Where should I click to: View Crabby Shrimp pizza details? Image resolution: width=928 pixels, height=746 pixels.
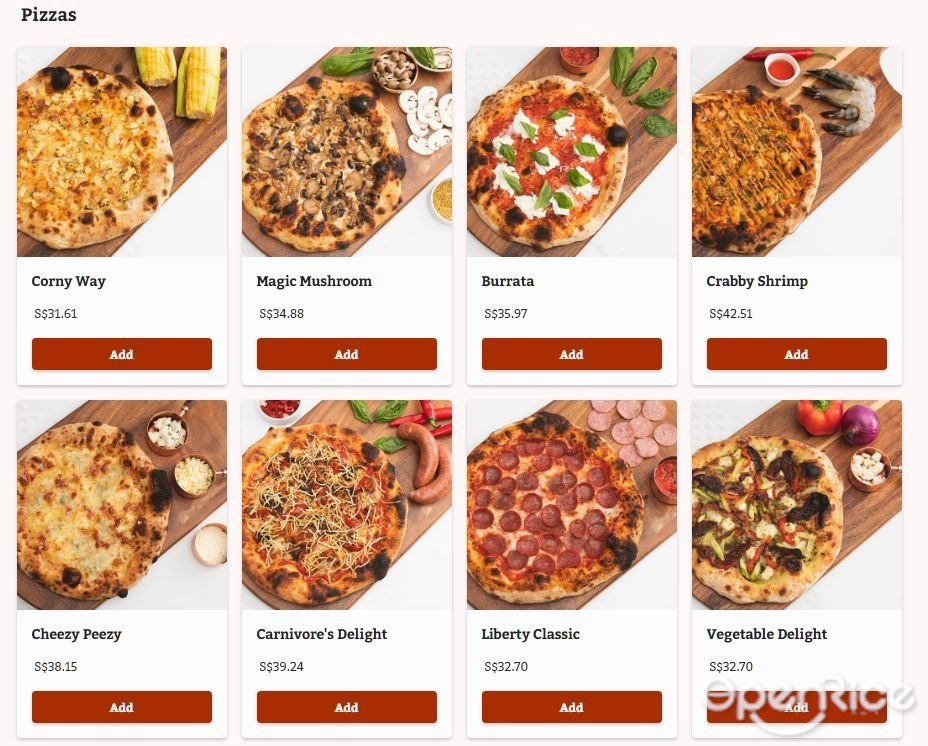tap(796, 152)
